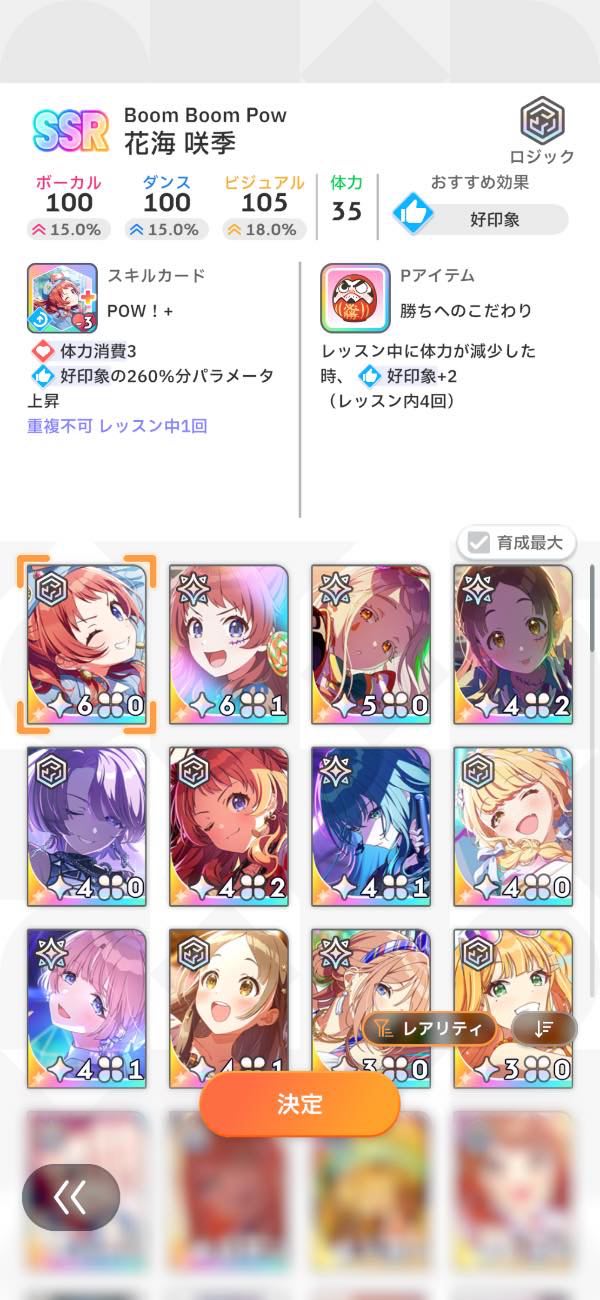Pick the dark blue-haired card with green eyes
The width and height of the screenshot is (600, 1300).
[x=371, y=827]
